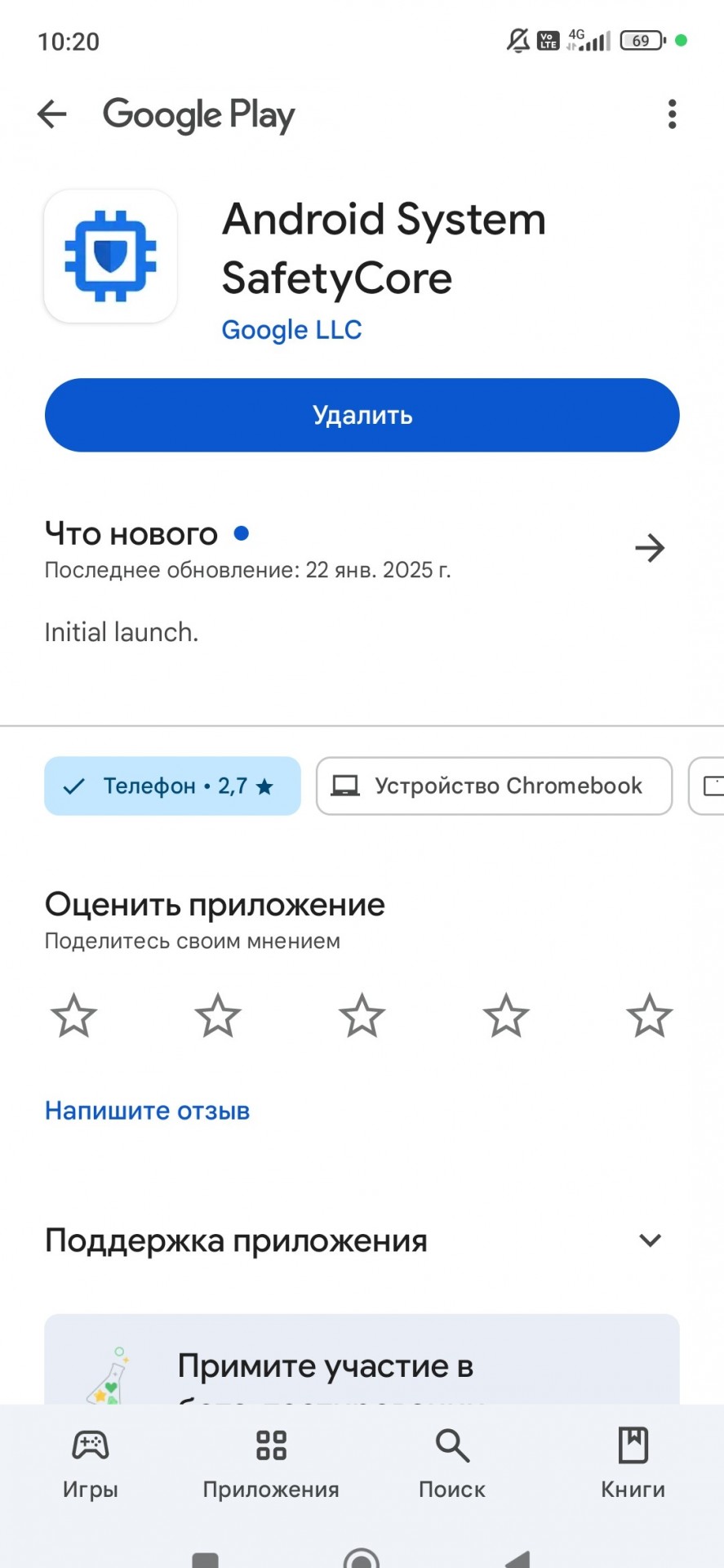Select the Телефон ratings chip
Image resolution: width=724 pixels, height=1568 pixels.
172,786
